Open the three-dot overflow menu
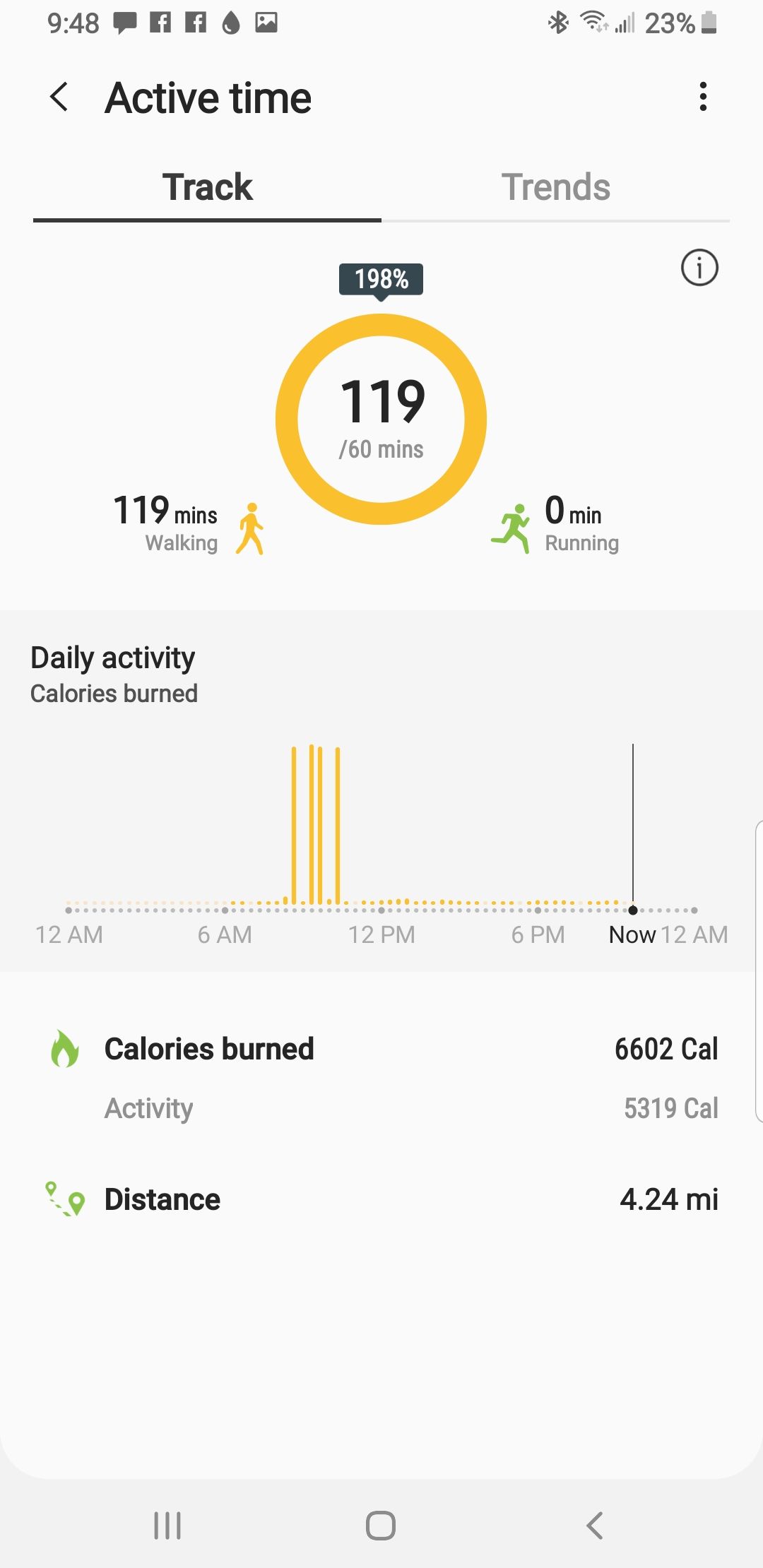The width and height of the screenshot is (763, 1568). (x=702, y=97)
